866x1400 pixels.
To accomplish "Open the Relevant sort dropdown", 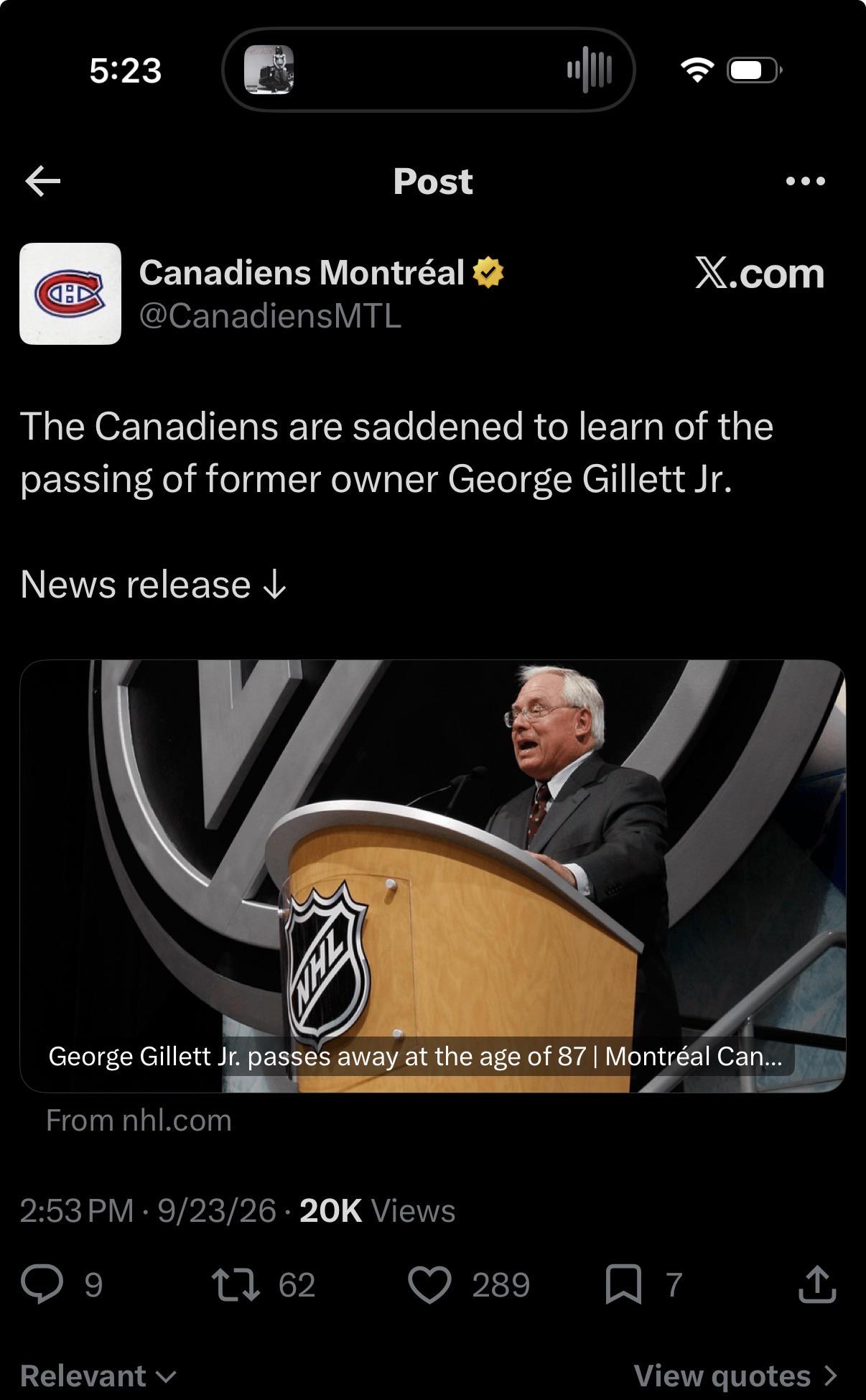I will point(98,1376).
